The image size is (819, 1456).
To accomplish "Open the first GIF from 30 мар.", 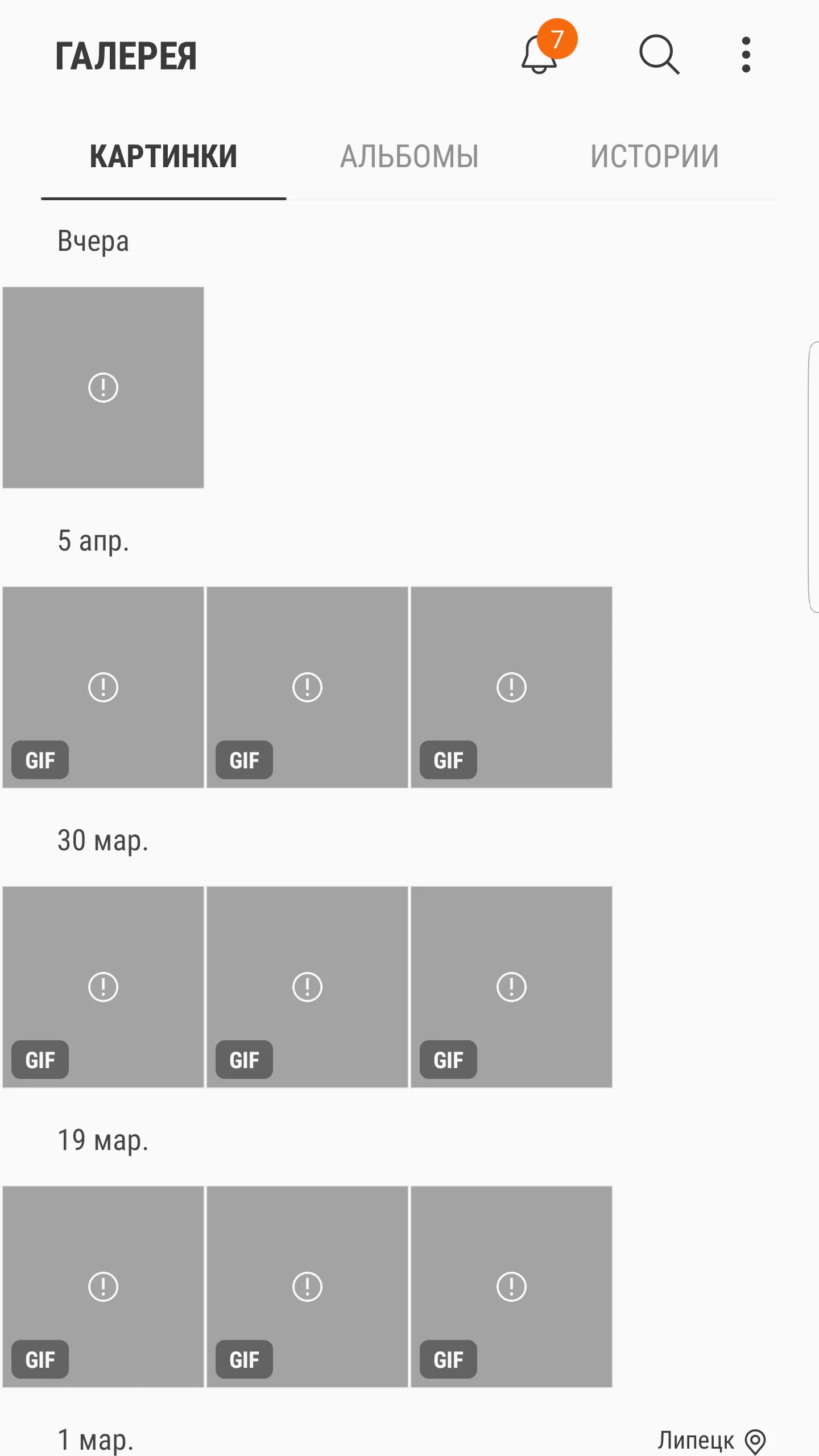I will click(x=103, y=987).
